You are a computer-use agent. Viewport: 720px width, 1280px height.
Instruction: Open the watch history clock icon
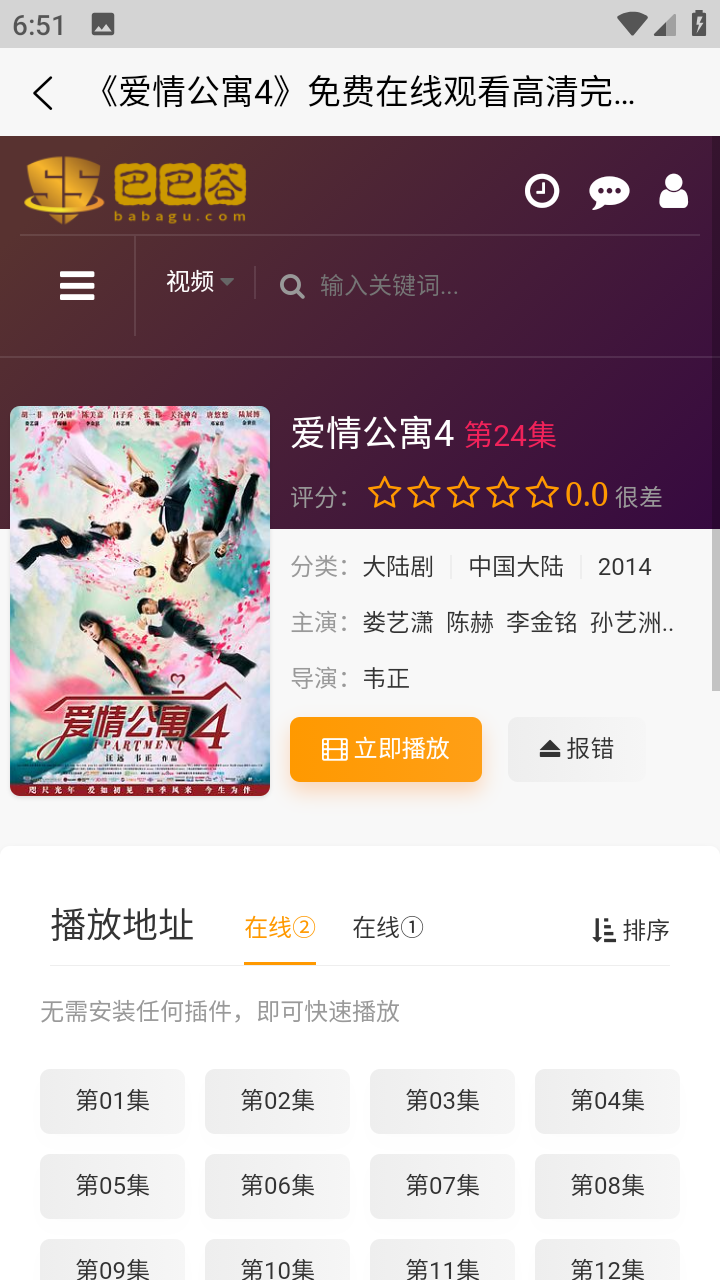(542, 190)
